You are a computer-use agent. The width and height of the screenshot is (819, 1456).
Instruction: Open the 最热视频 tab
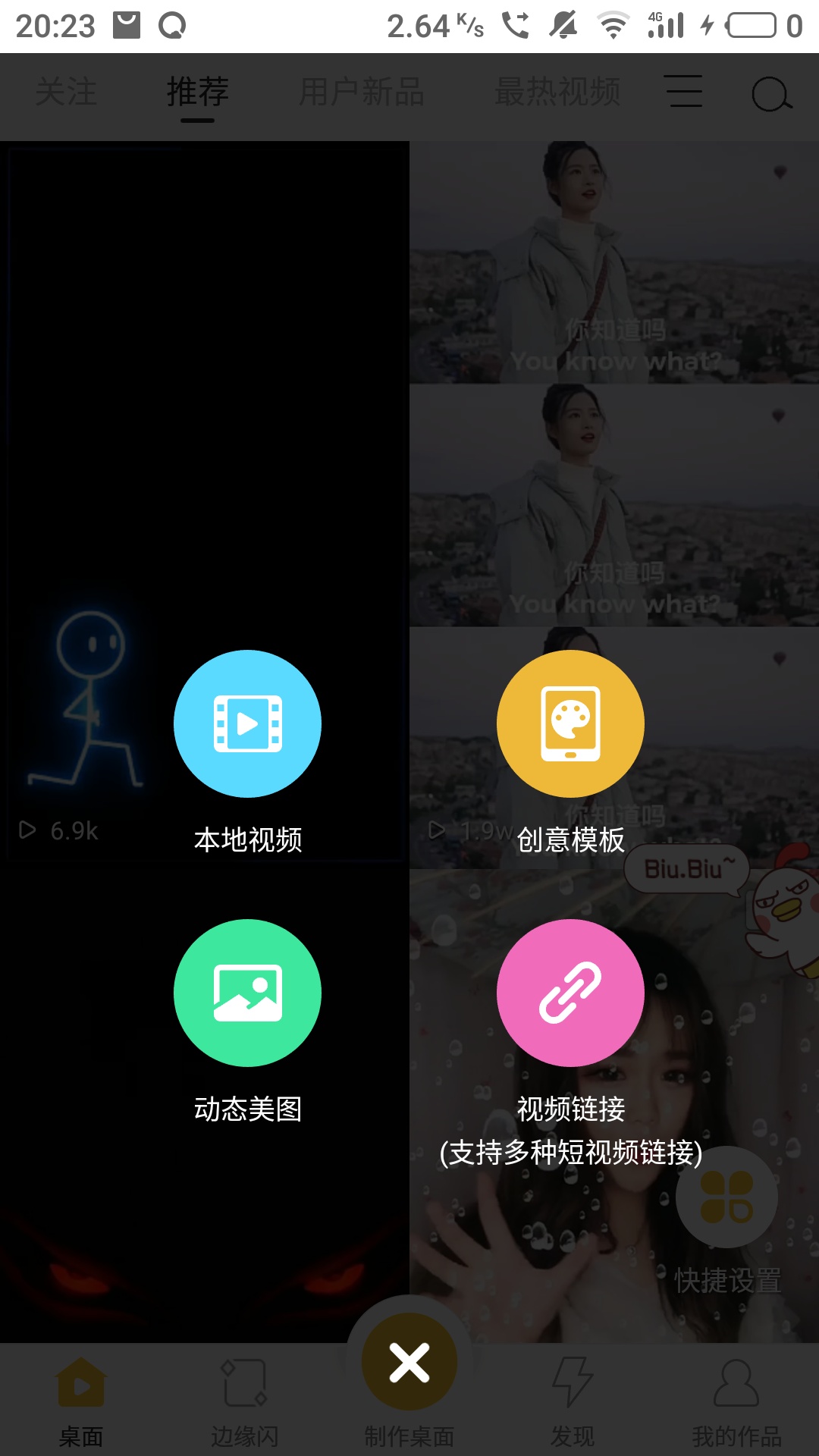pyautogui.click(x=557, y=93)
